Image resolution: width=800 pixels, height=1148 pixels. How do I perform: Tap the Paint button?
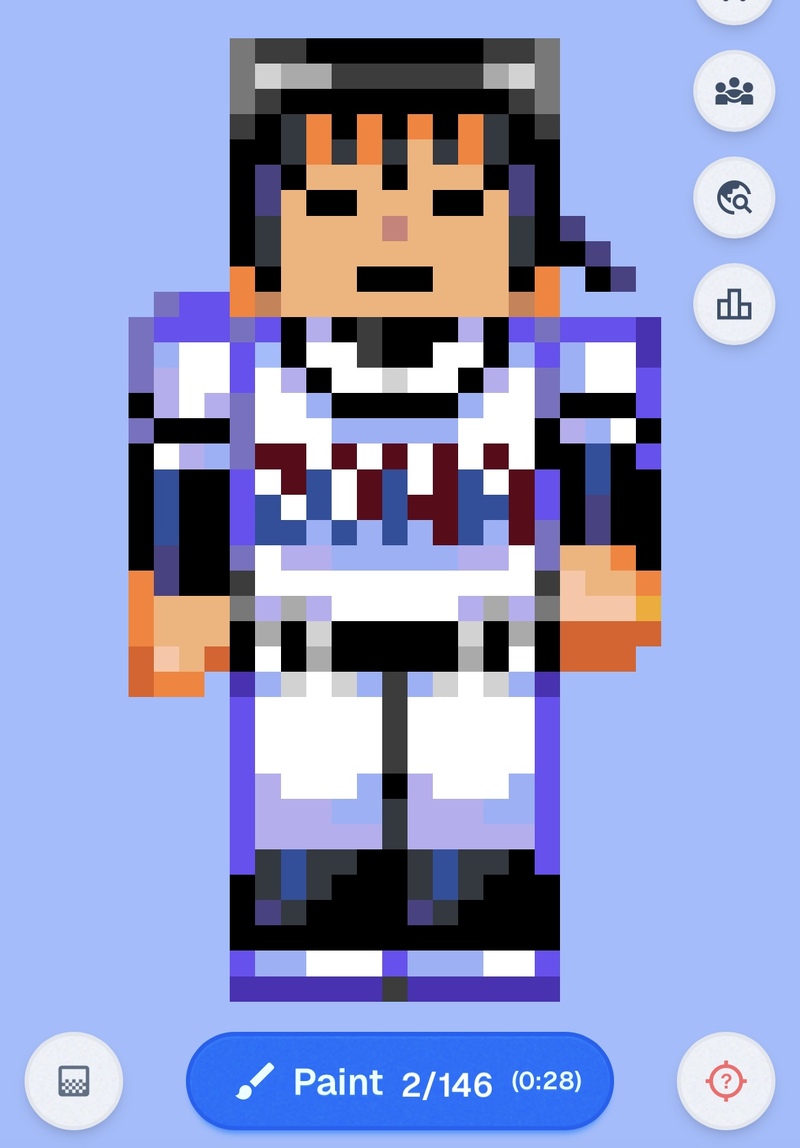(400, 1082)
